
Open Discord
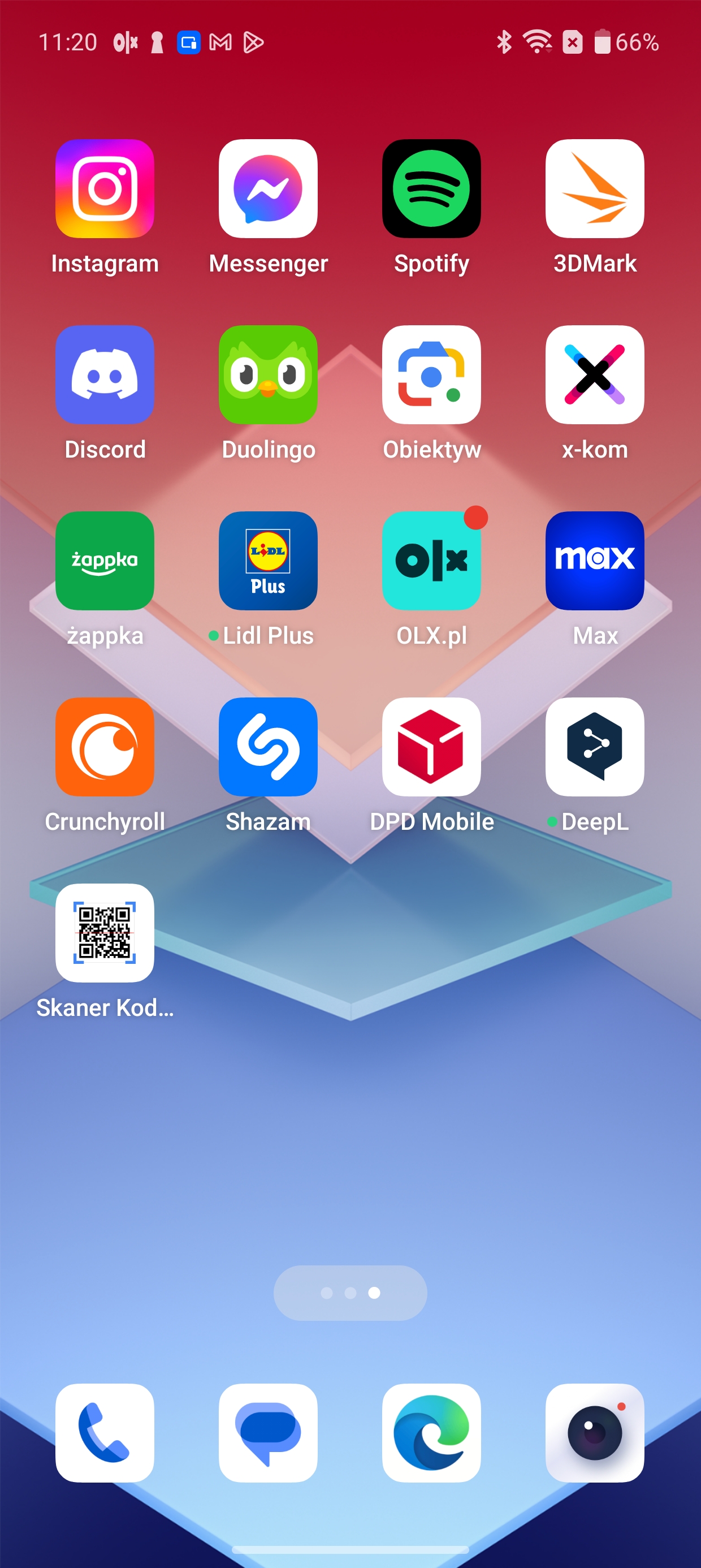coord(105,374)
